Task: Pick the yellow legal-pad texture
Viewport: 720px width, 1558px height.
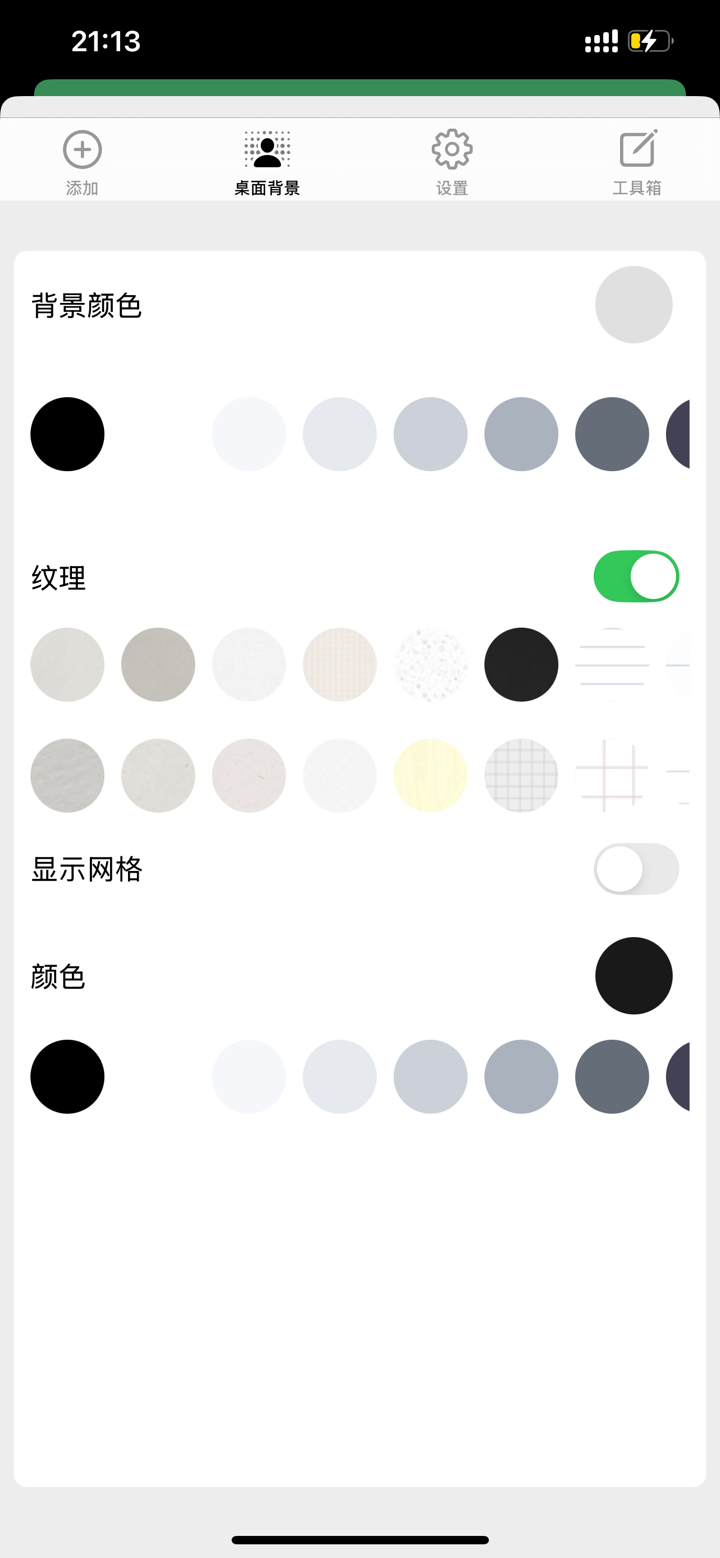Action: (430, 775)
